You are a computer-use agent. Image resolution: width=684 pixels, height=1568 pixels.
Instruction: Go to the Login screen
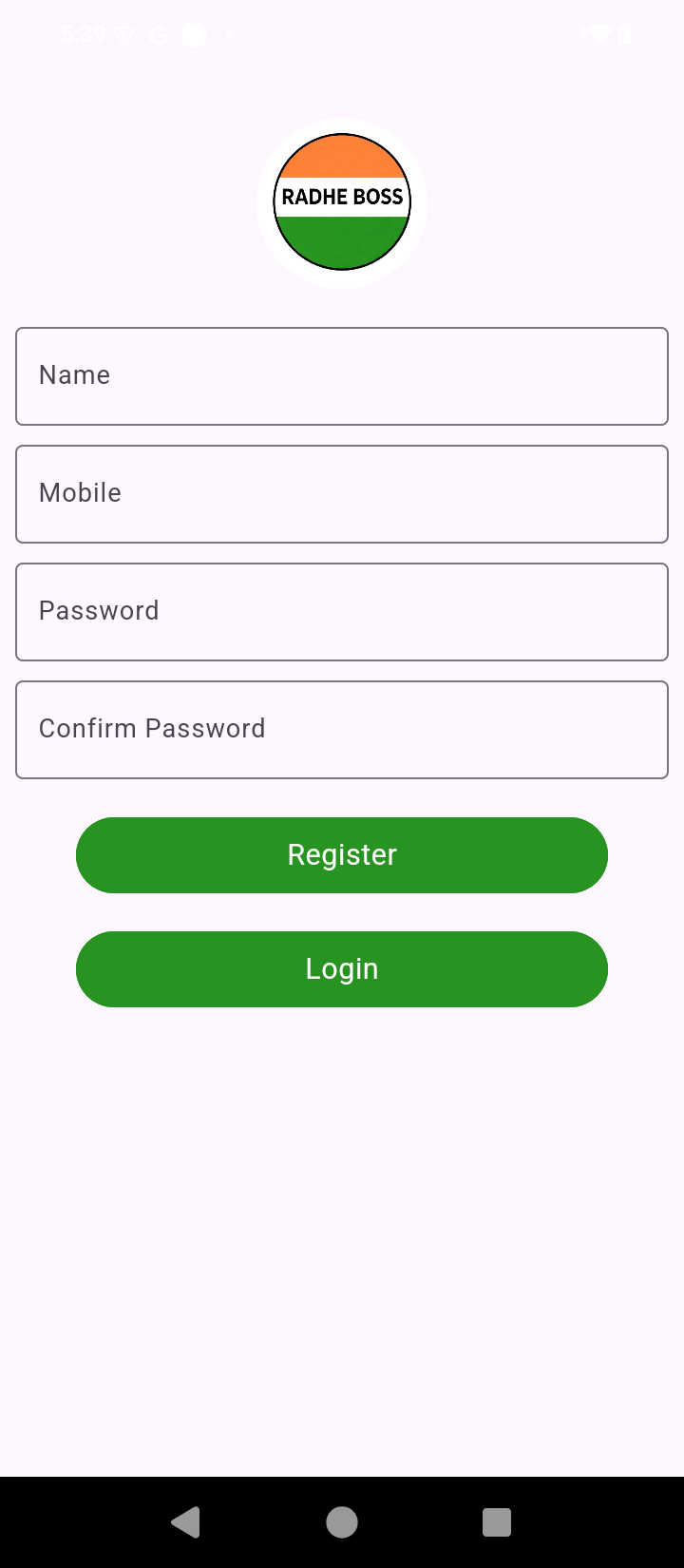click(x=342, y=969)
